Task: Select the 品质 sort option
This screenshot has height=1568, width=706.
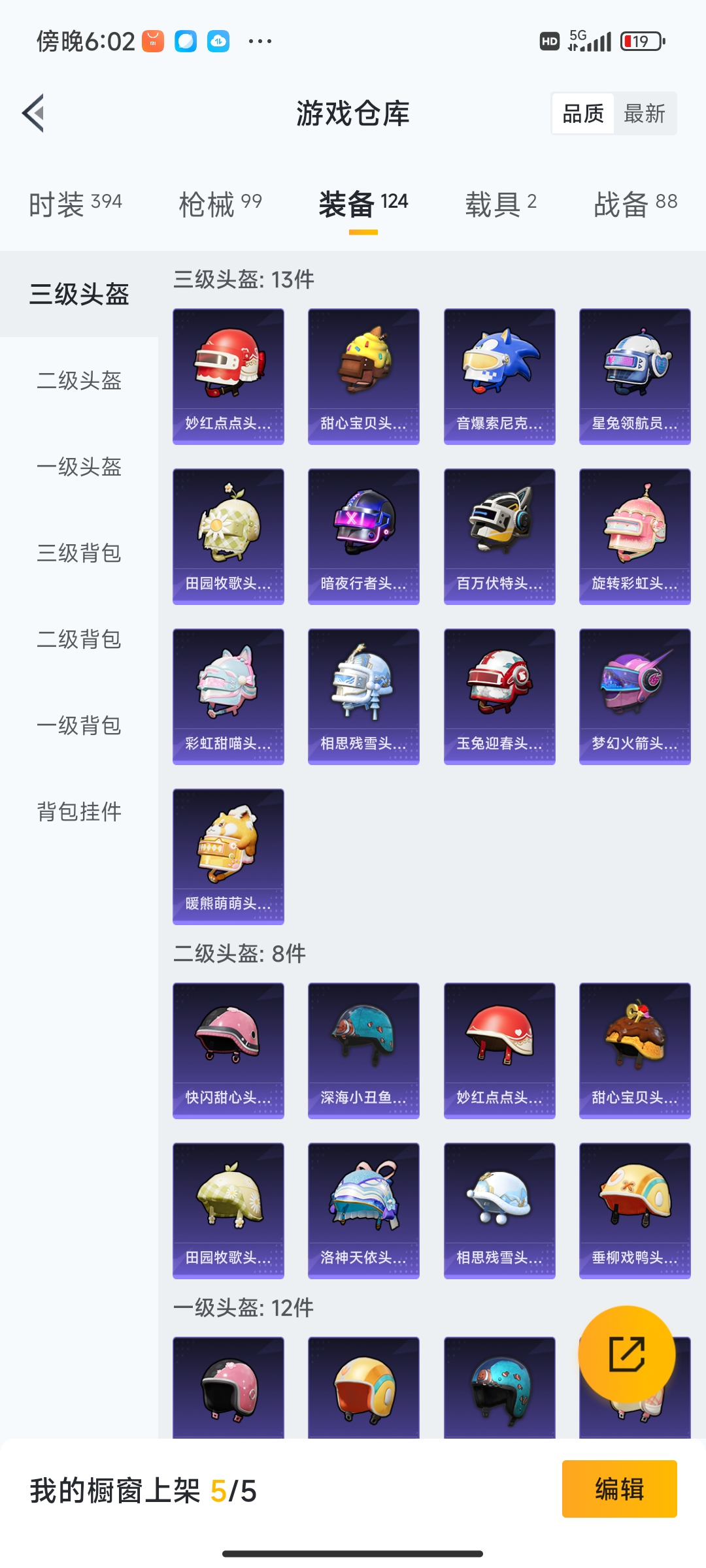Action: coord(582,114)
